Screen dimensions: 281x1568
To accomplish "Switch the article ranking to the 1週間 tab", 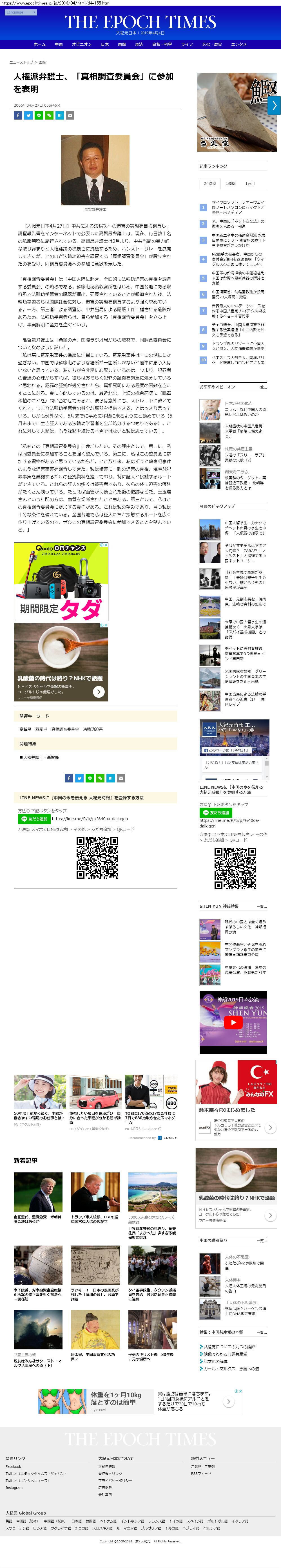I will tap(230, 183).
